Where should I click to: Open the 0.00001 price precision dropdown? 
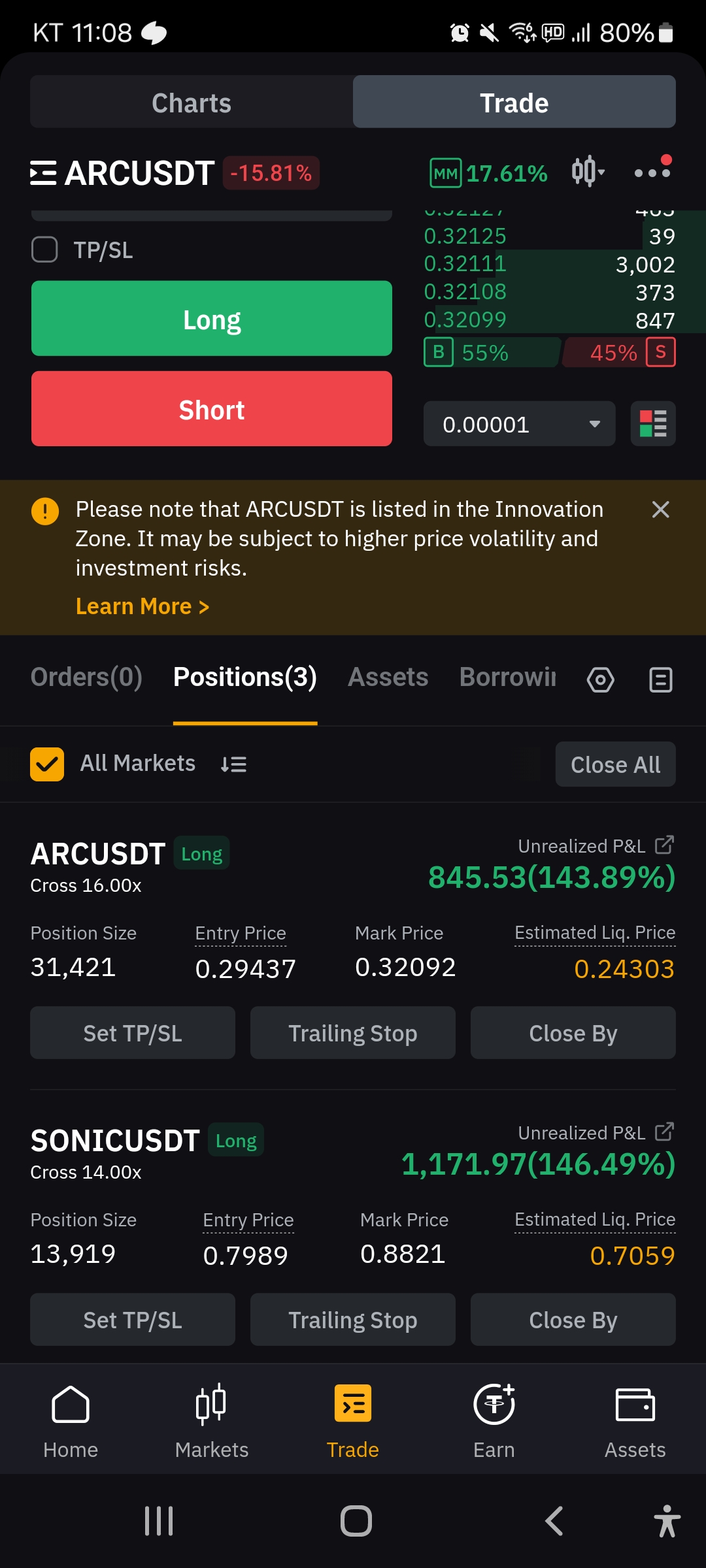pos(520,424)
